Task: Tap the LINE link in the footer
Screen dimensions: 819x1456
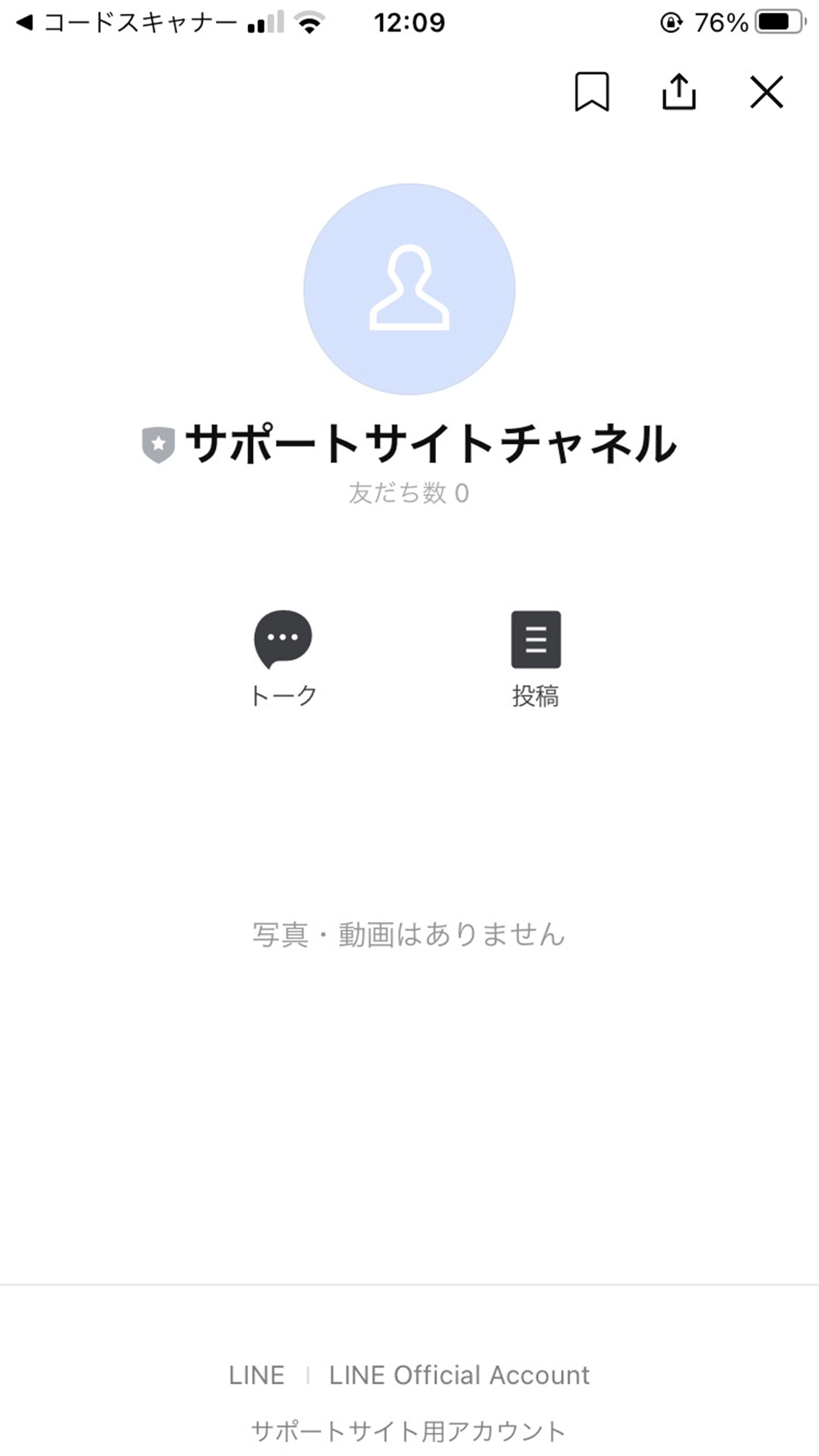Action: (257, 1375)
